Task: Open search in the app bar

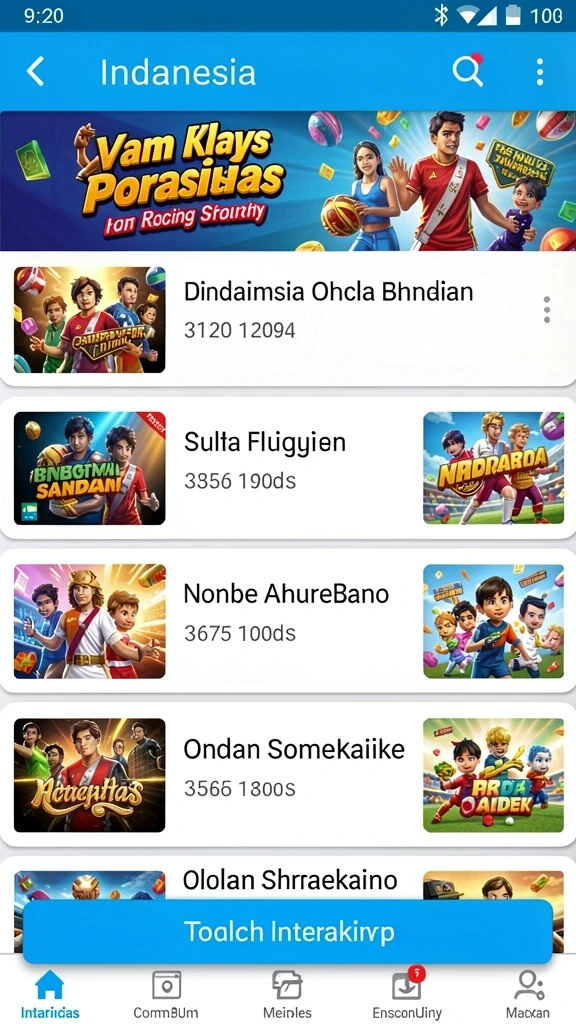Action: (x=468, y=71)
